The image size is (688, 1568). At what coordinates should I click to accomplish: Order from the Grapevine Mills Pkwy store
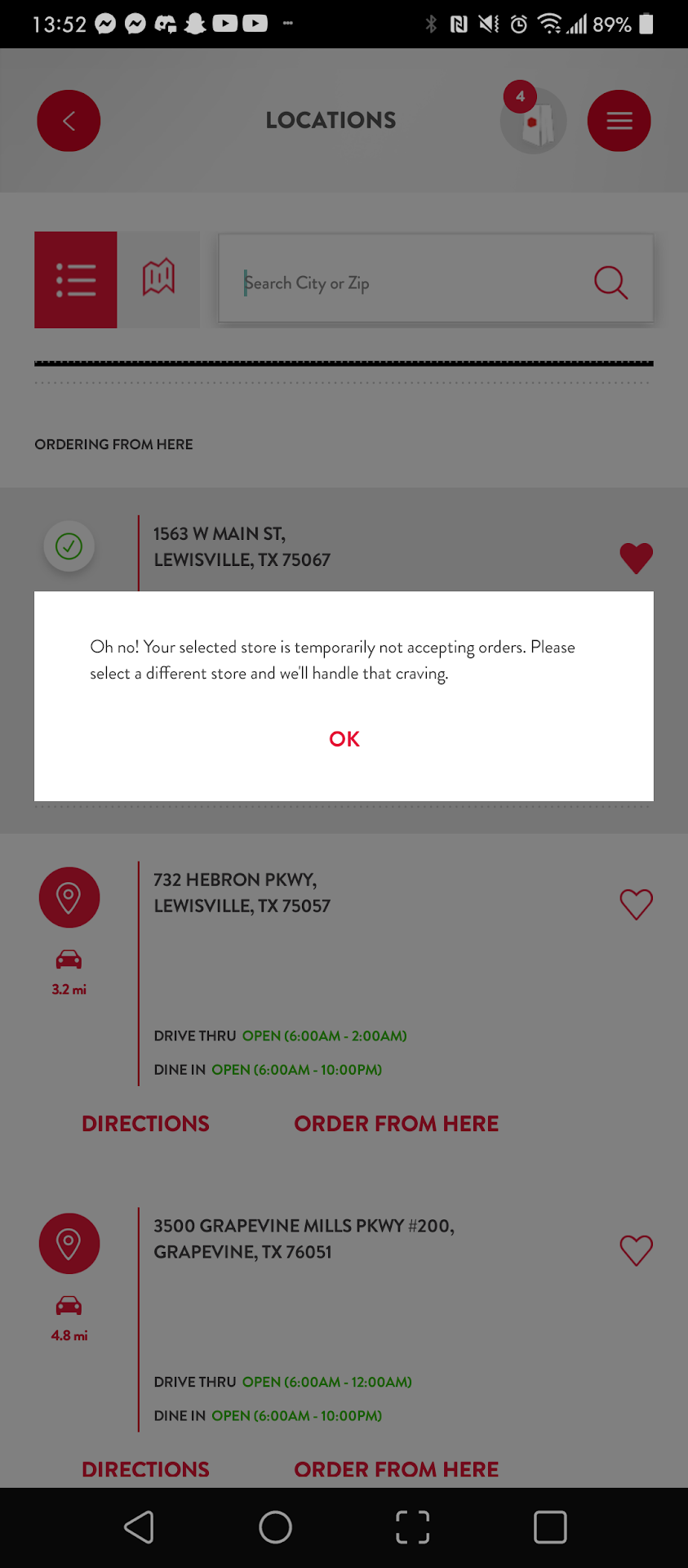[396, 1469]
